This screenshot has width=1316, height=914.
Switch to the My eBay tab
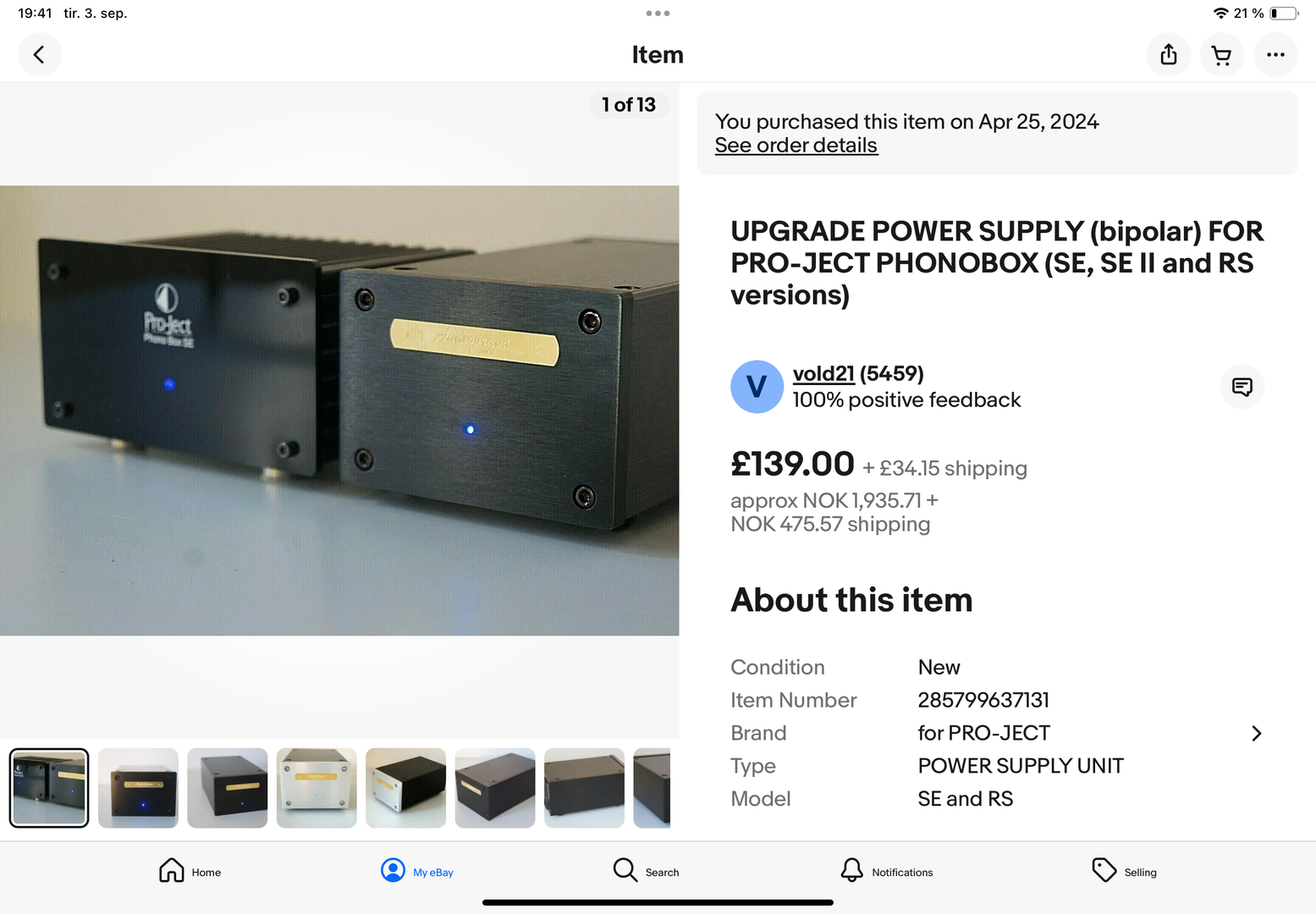click(x=417, y=871)
